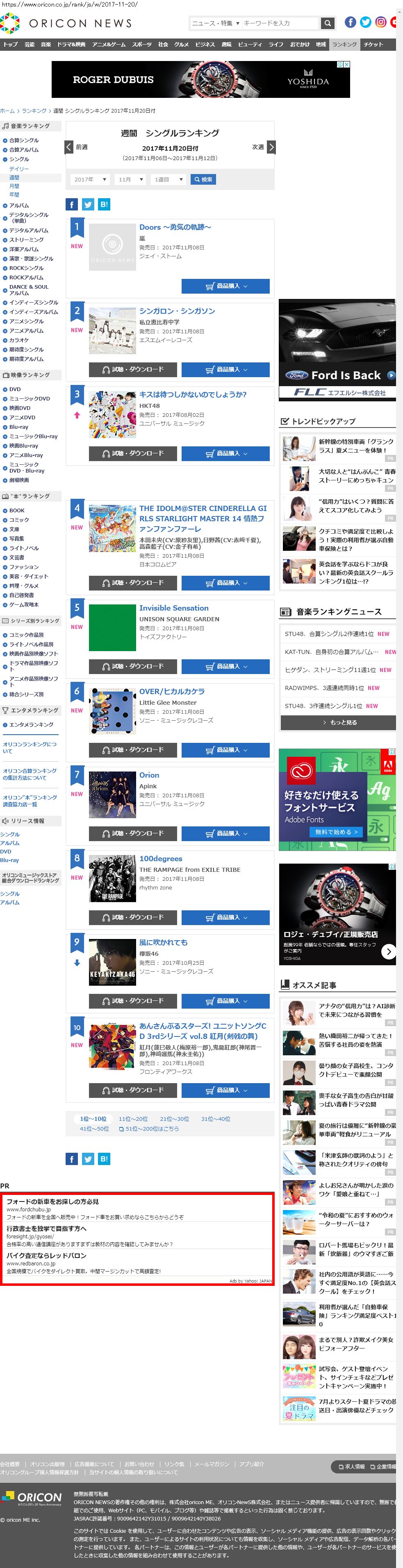Tap the search magnifier icon
The height and width of the screenshot is (1568, 403).
point(328,23)
